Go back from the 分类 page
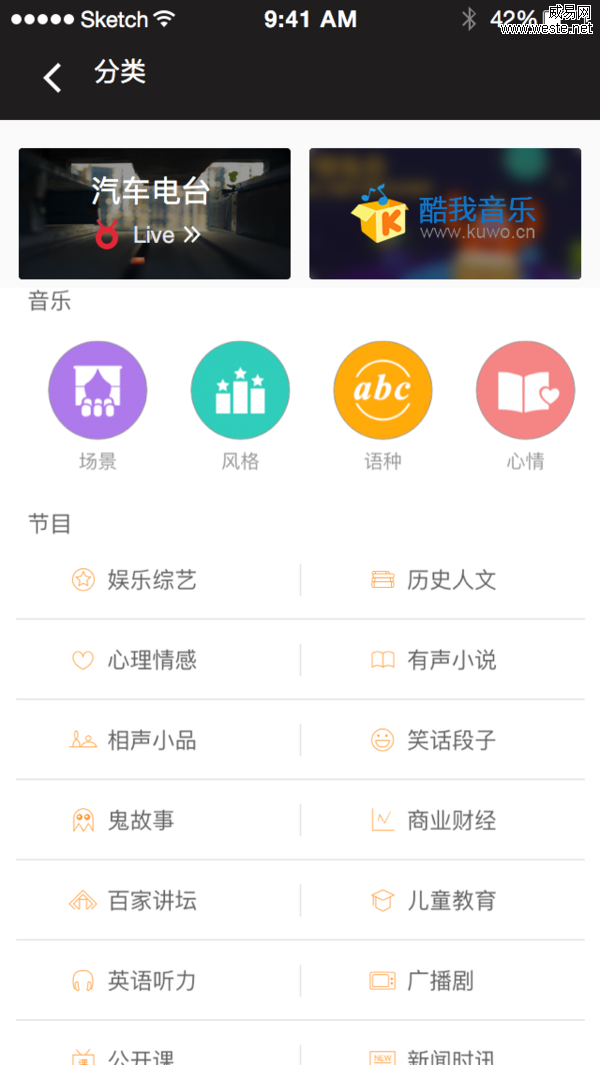 coord(52,77)
